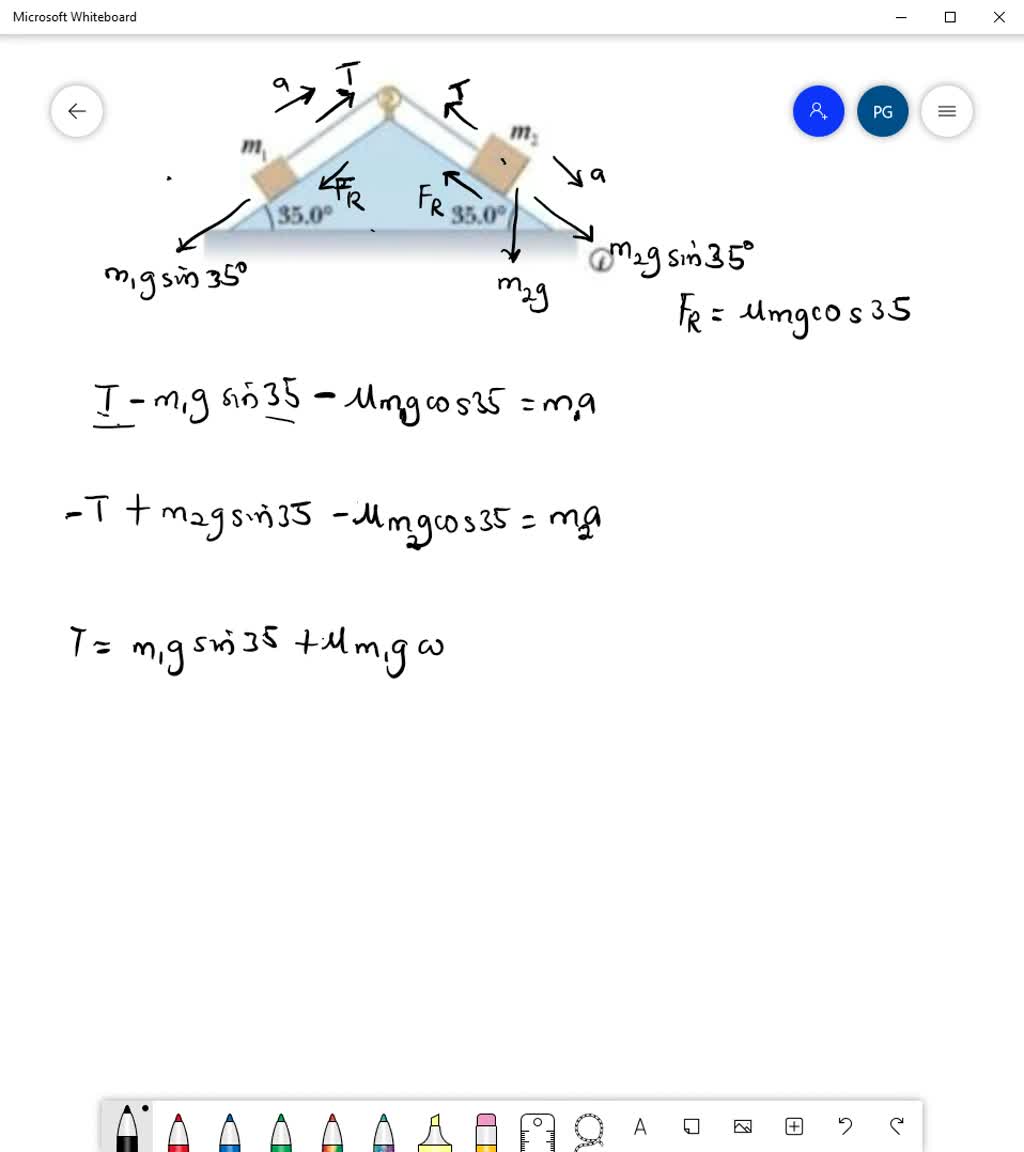
Task: Switch to the galaxy pen
Action: 383,1130
